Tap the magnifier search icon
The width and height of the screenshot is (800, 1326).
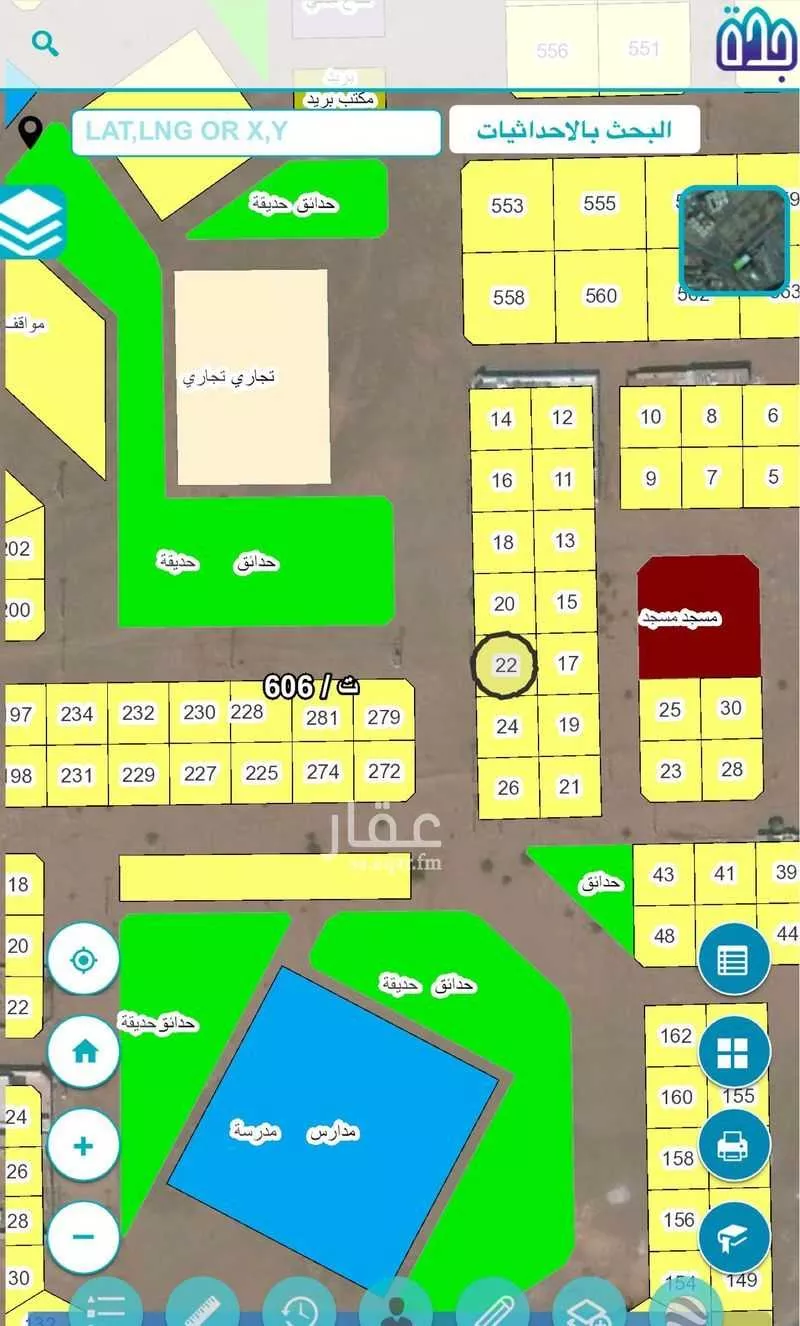coord(45,43)
